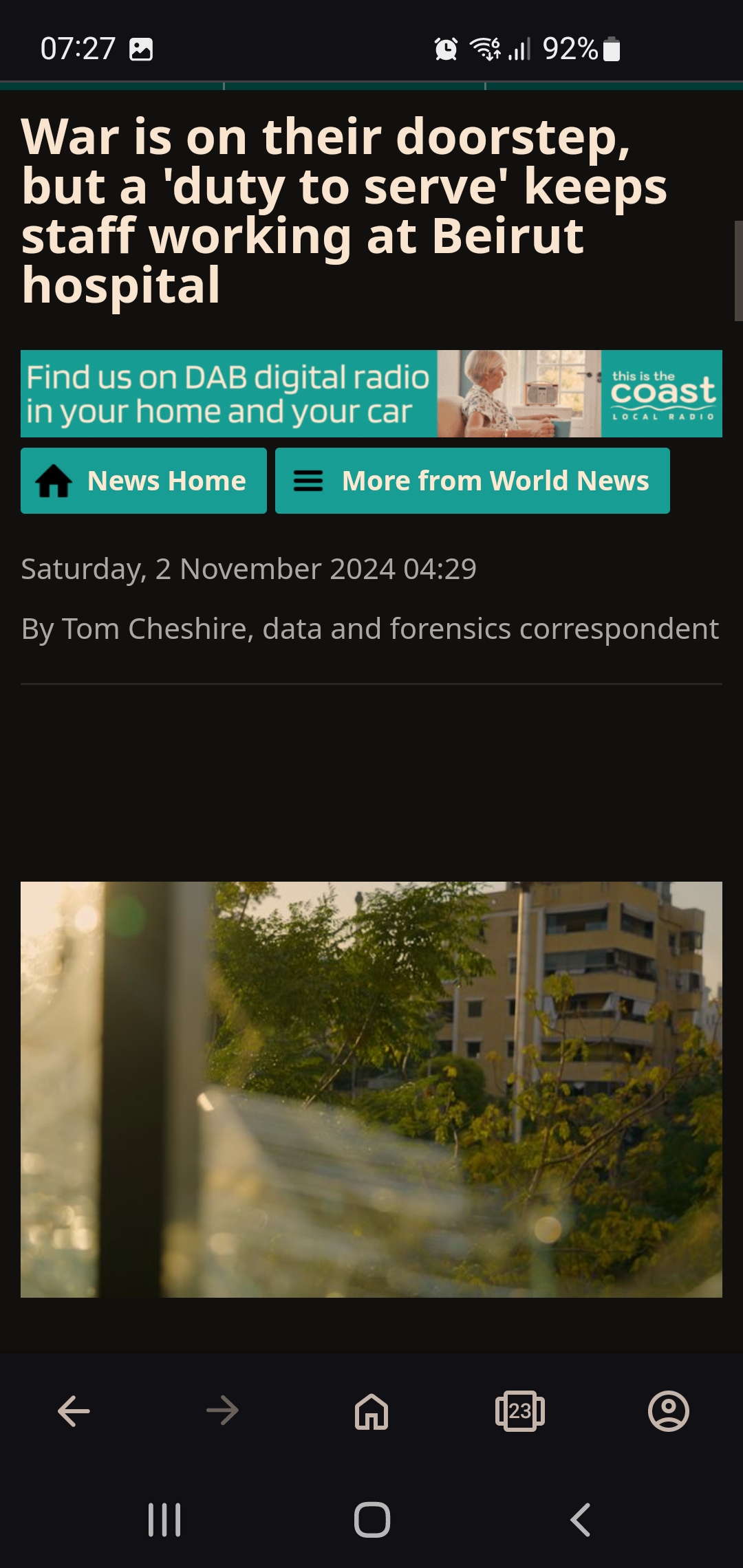Image resolution: width=743 pixels, height=1568 pixels.
Task: Open the browser account profile icon
Action: (669, 1411)
